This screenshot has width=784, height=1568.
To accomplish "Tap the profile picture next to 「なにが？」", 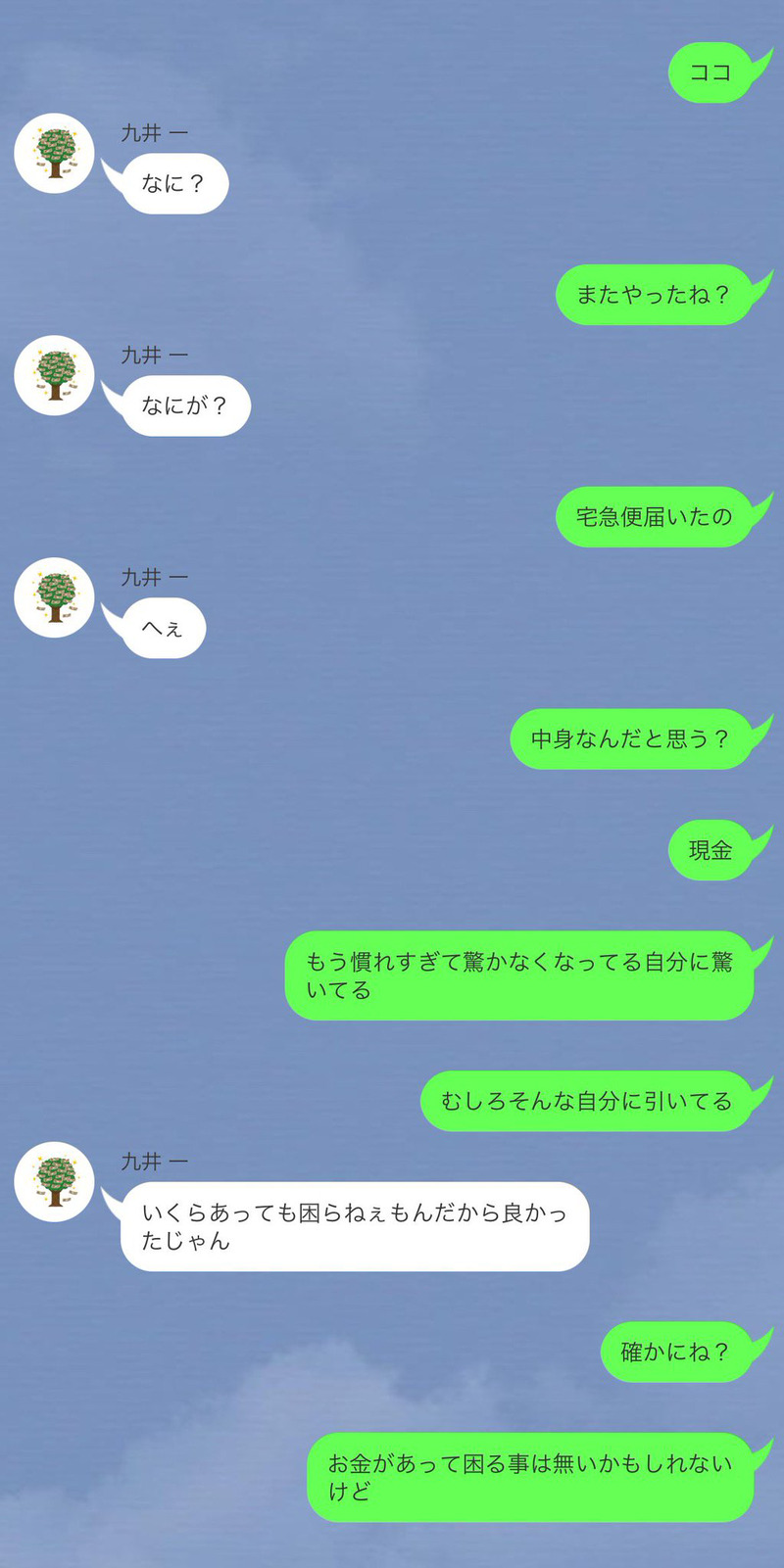I will coord(55,376).
